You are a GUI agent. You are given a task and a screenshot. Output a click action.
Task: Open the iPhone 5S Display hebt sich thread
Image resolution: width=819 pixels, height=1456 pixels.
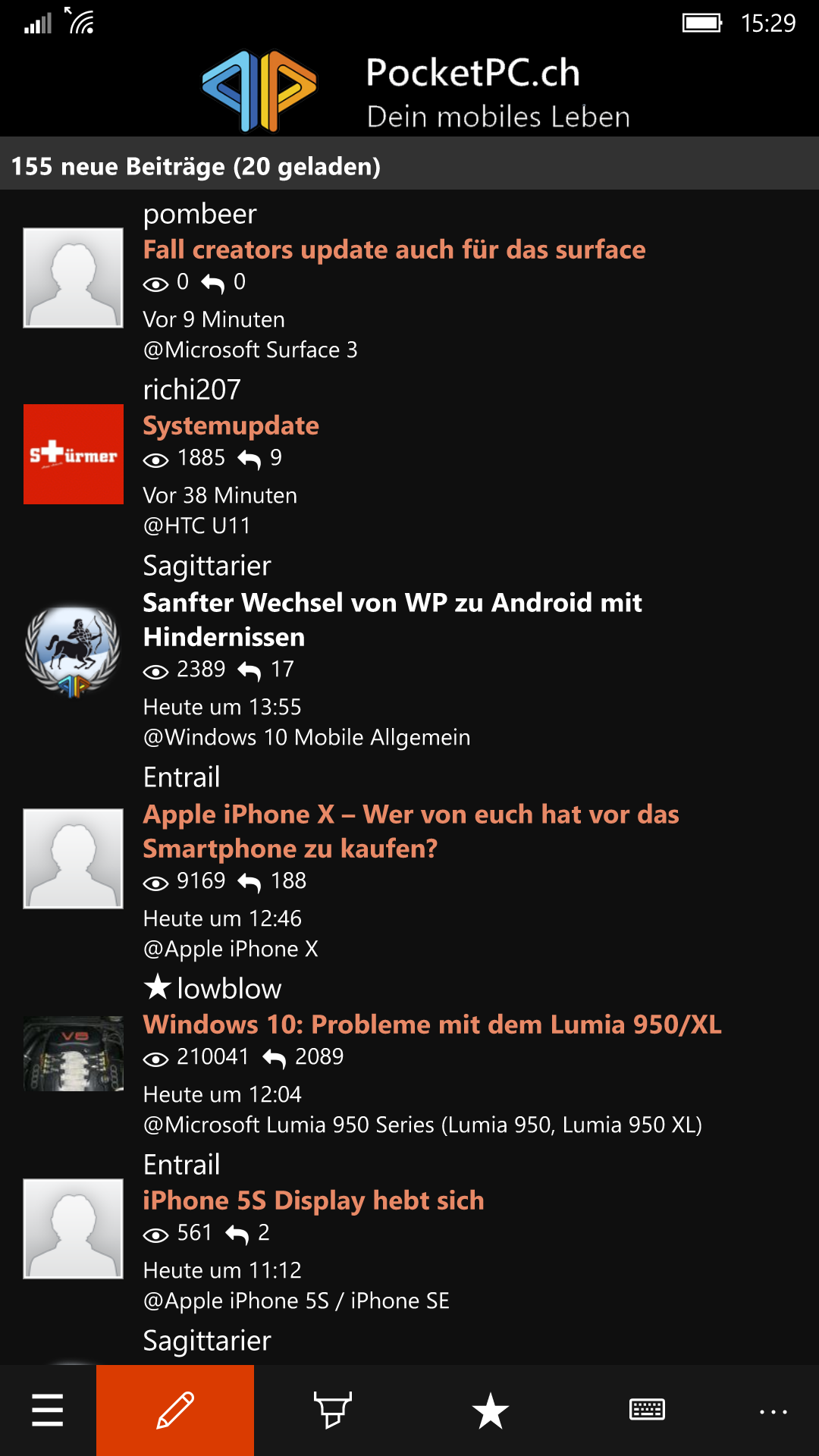coord(313,1200)
